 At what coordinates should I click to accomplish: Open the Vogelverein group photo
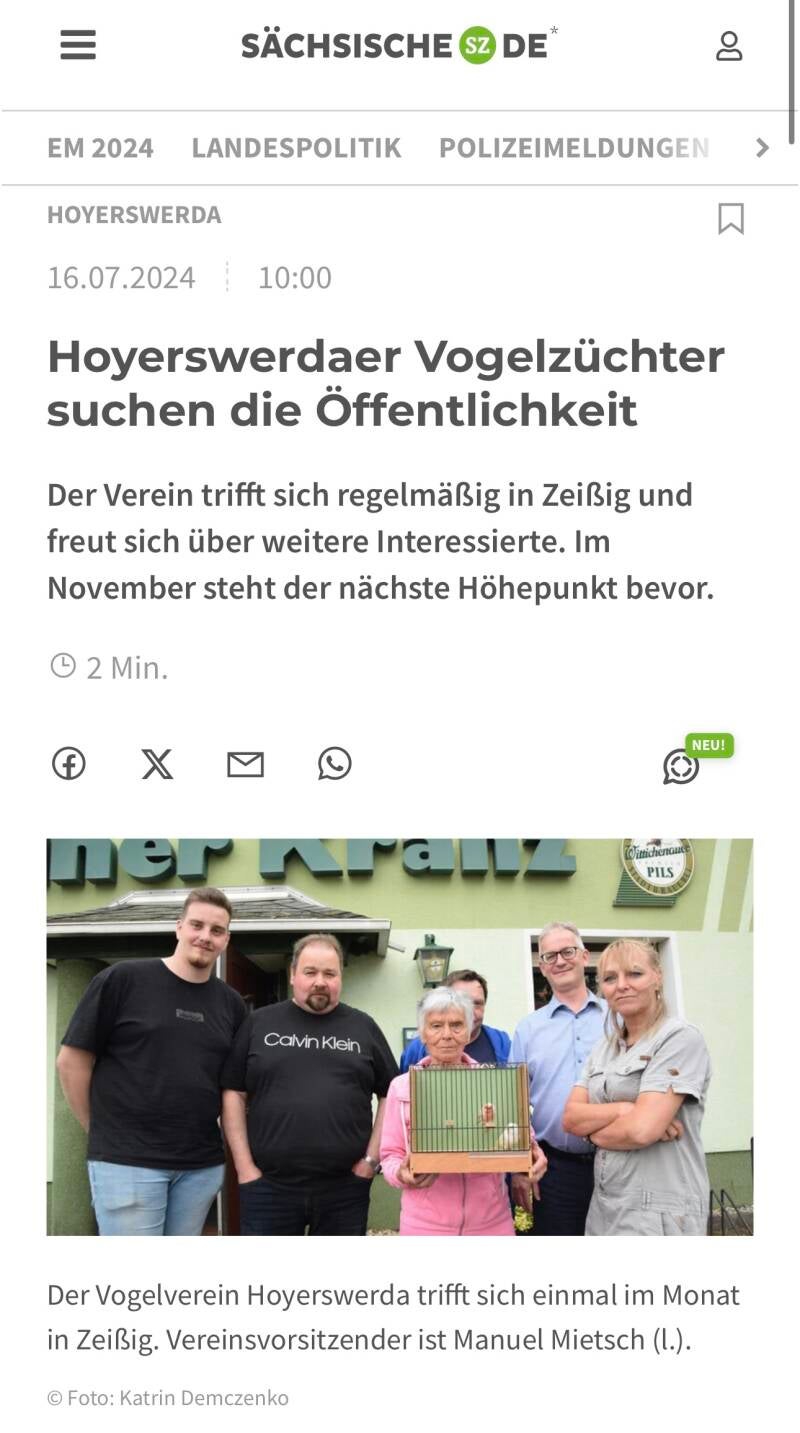(400, 1036)
